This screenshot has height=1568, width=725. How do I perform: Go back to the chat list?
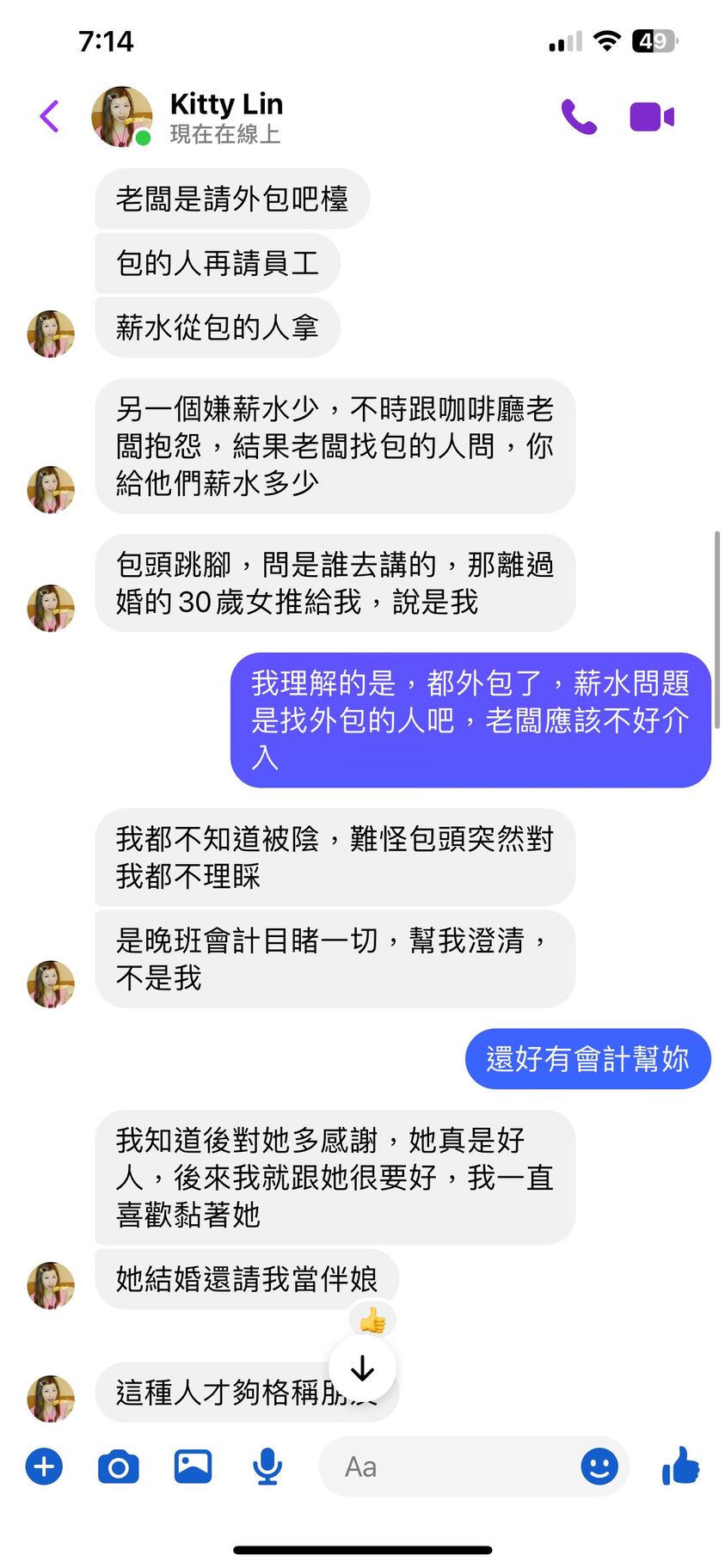point(50,116)
